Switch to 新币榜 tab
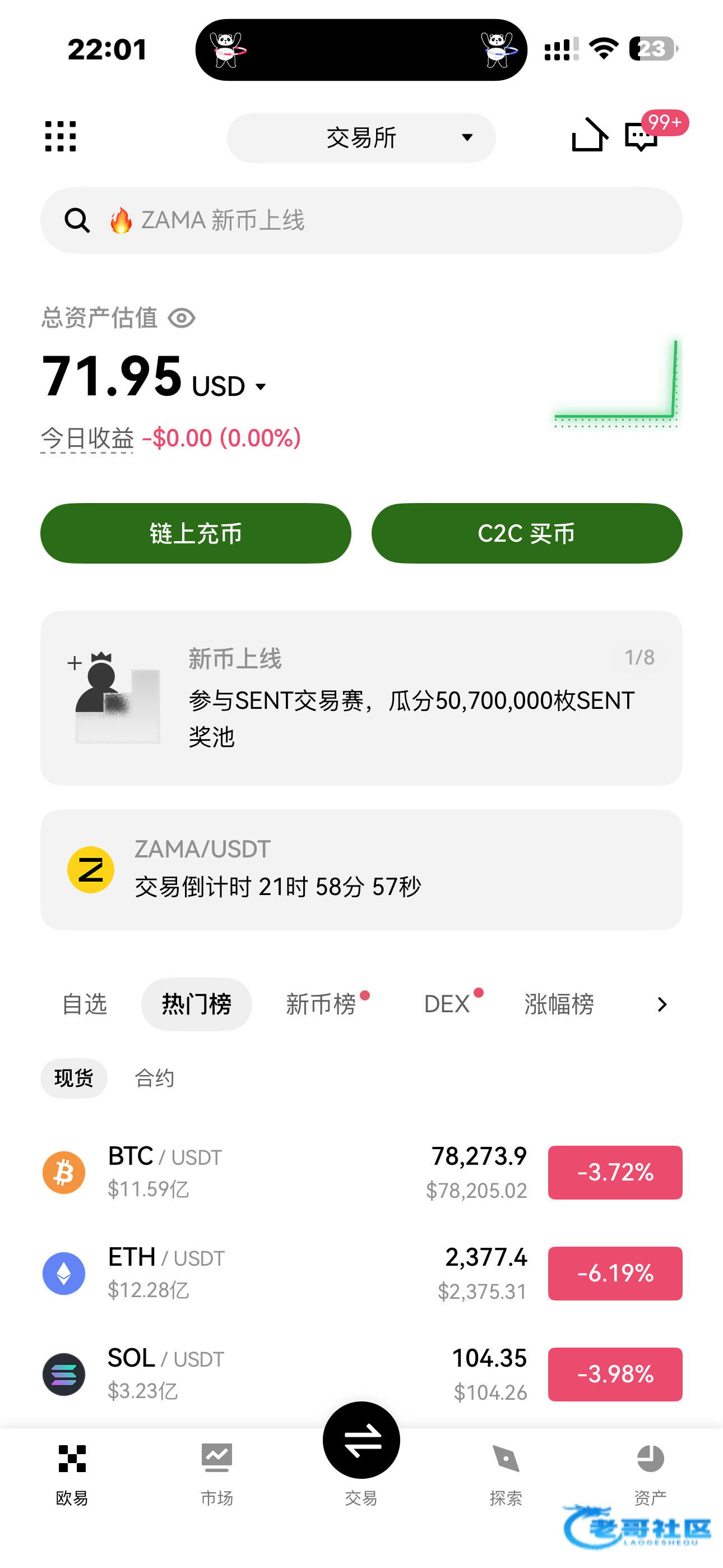 [x=321, y=1004]
